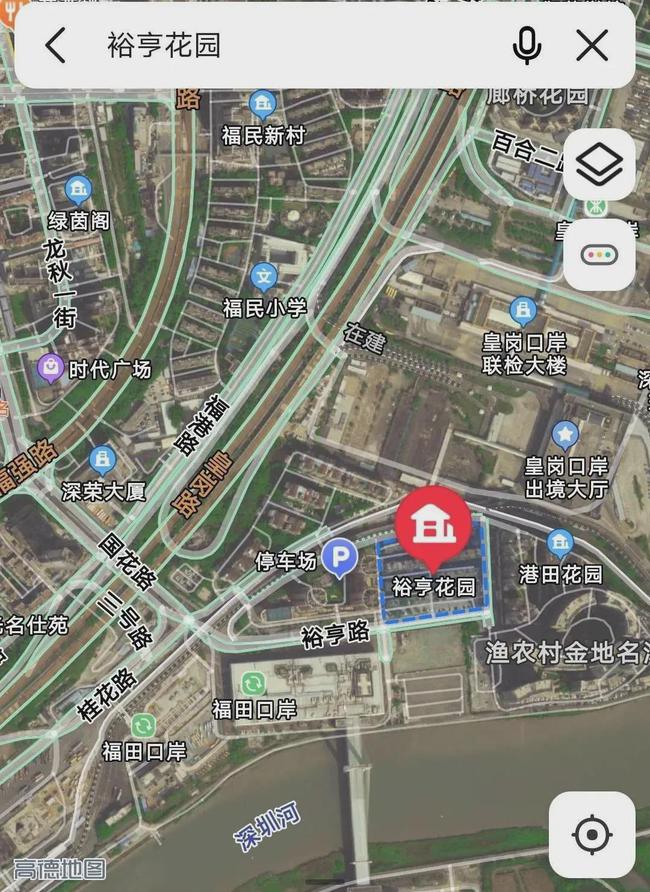Tap the 福民新村 residential marker
650x892 pixels.
(x=263, y=104)
